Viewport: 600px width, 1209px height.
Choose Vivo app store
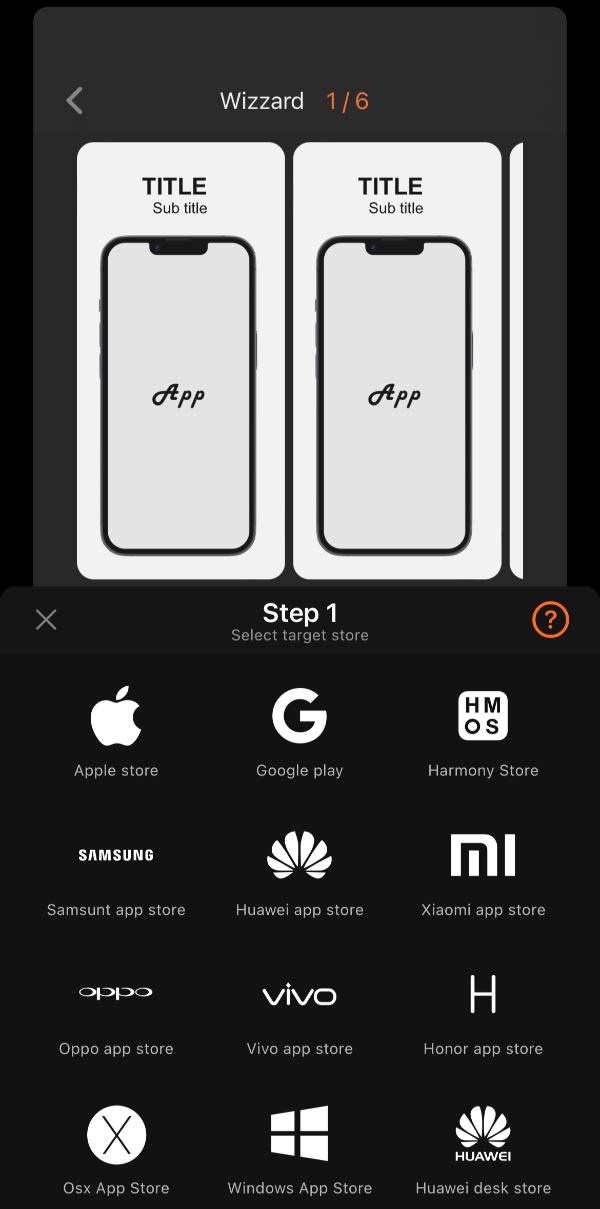click(x=300, y=1010)
